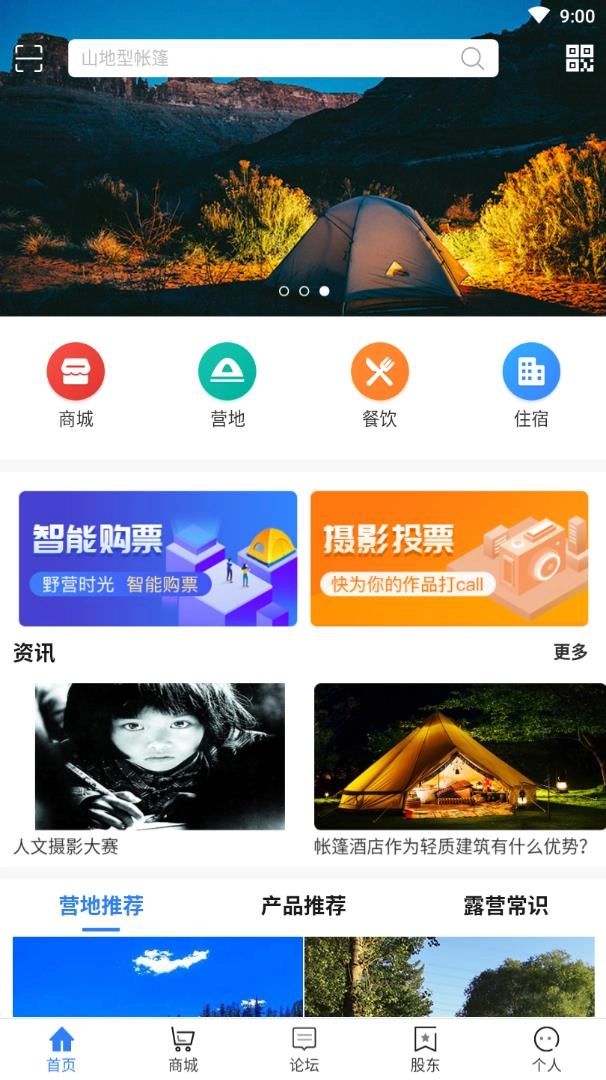Go to the 个人 tab
606x1080 pixels.
click(546, 1049)
